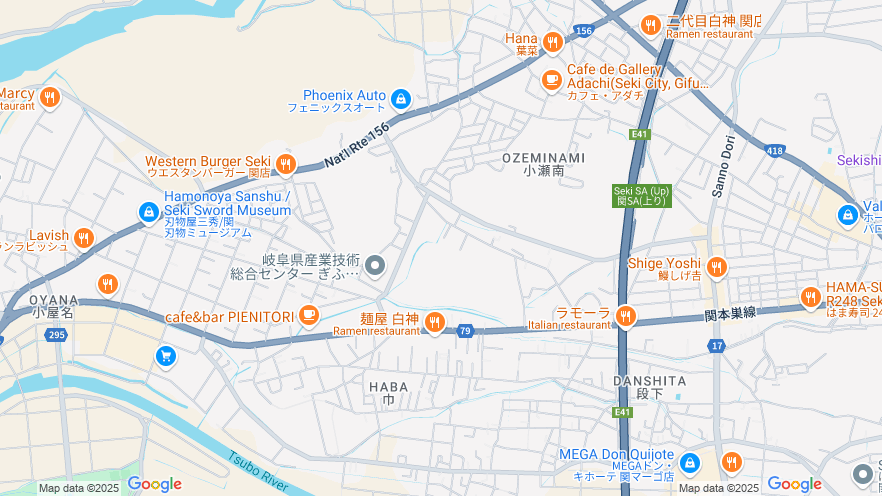
Task: Select the Hana restaurant pin
Action: [x=553, y=41]
